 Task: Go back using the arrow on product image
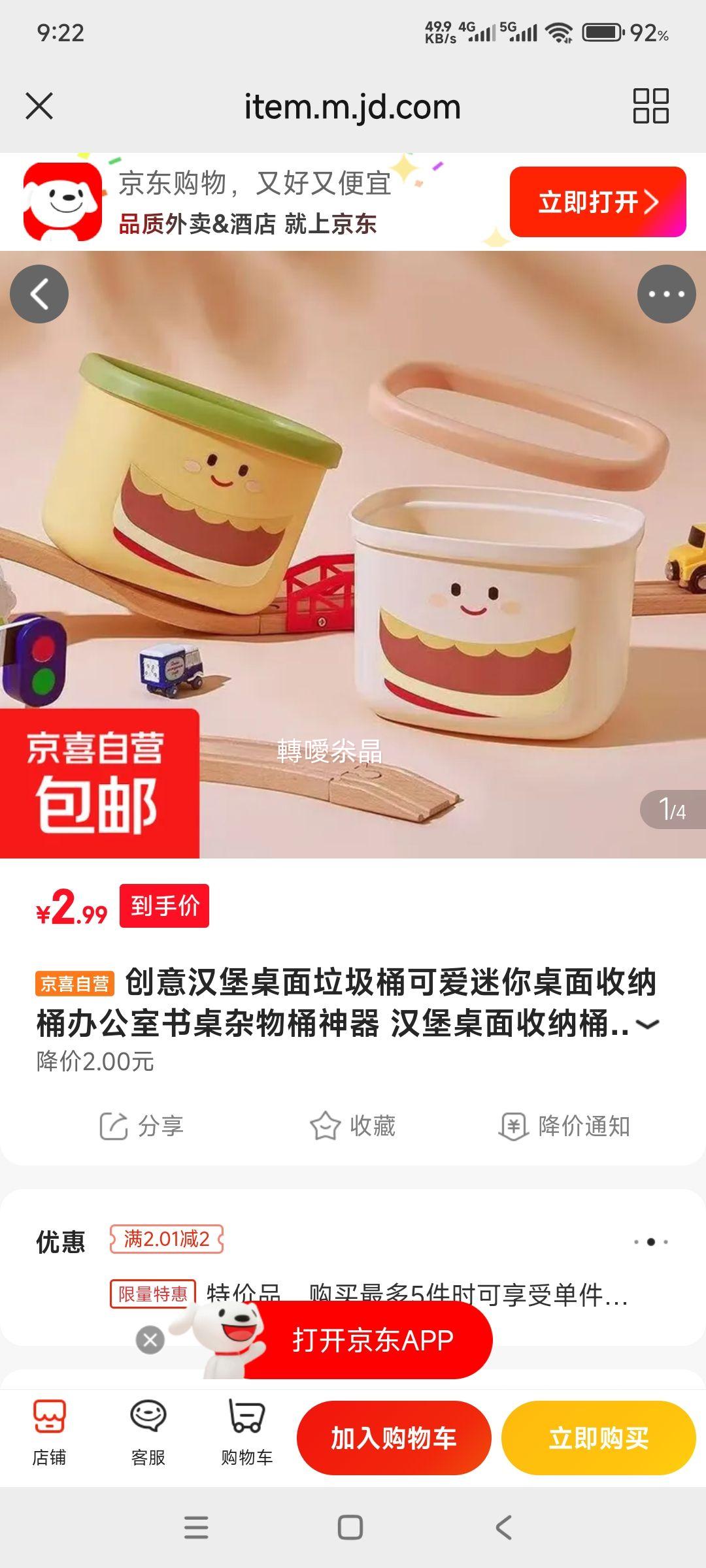click(x=38, y=293)
